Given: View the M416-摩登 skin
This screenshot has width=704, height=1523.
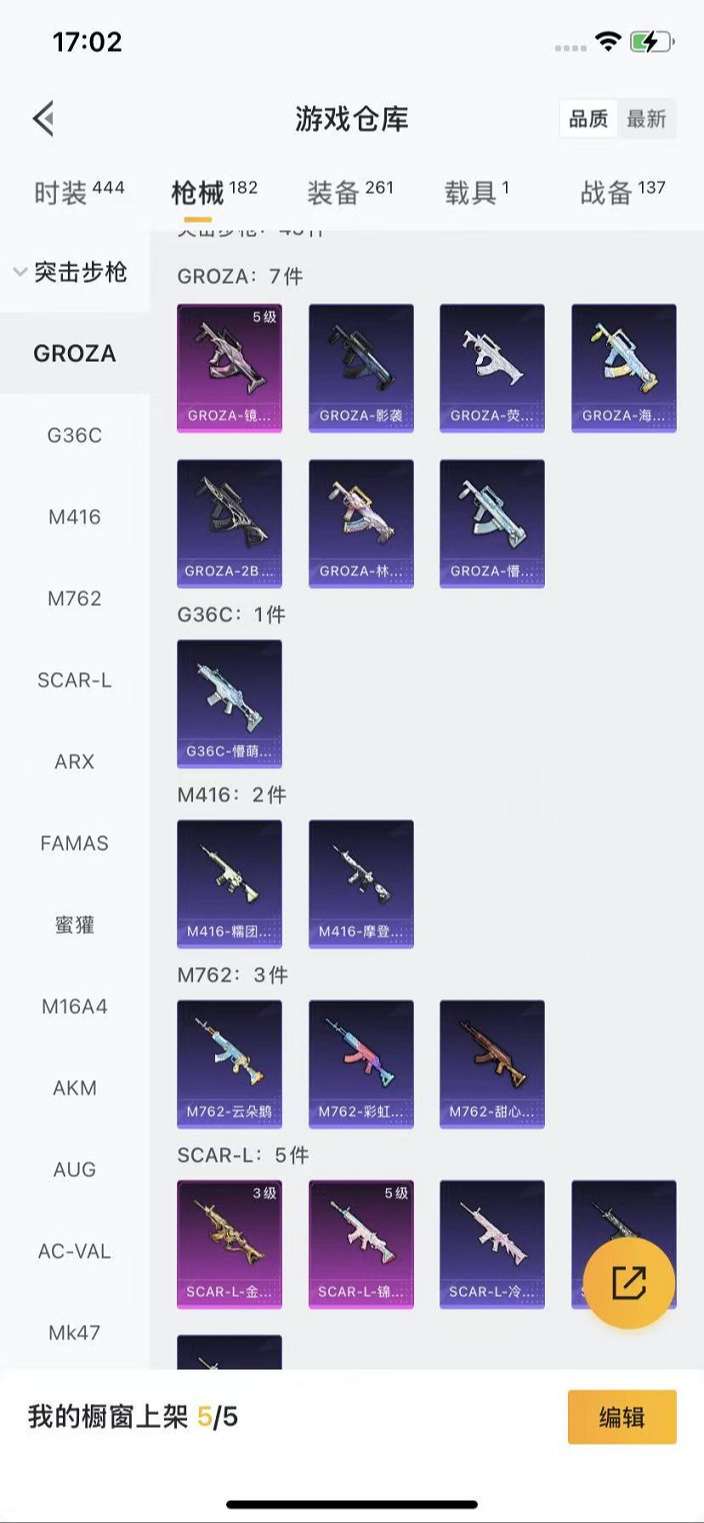Looking at the screenshot, I should point(361,884).
